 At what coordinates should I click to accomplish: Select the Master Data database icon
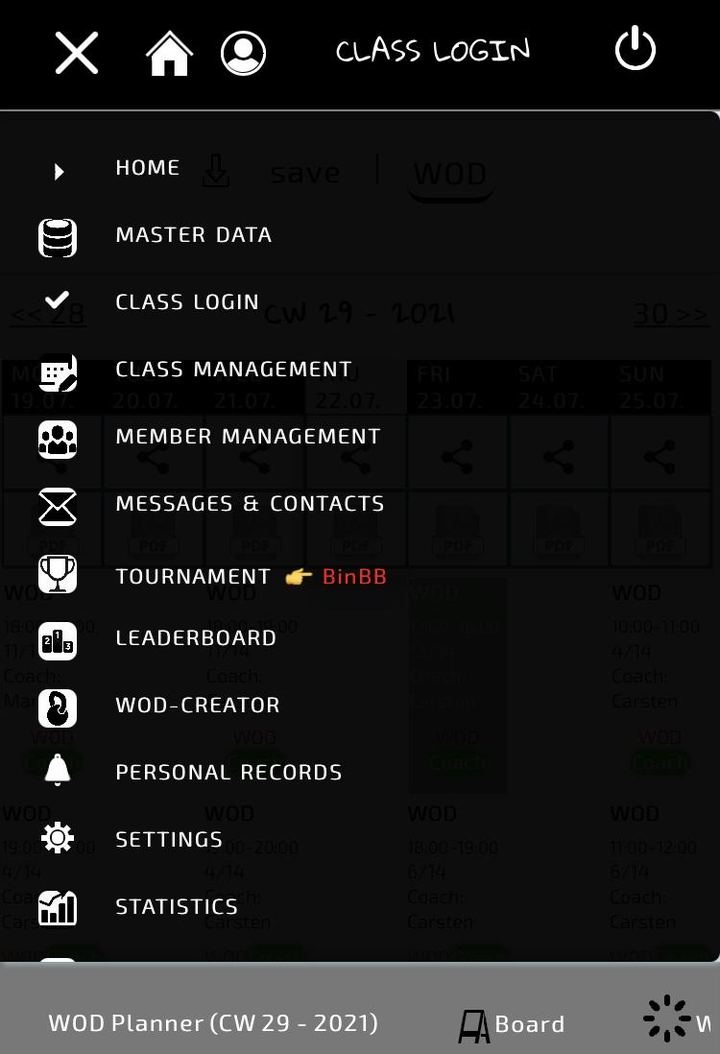(57, 235)
